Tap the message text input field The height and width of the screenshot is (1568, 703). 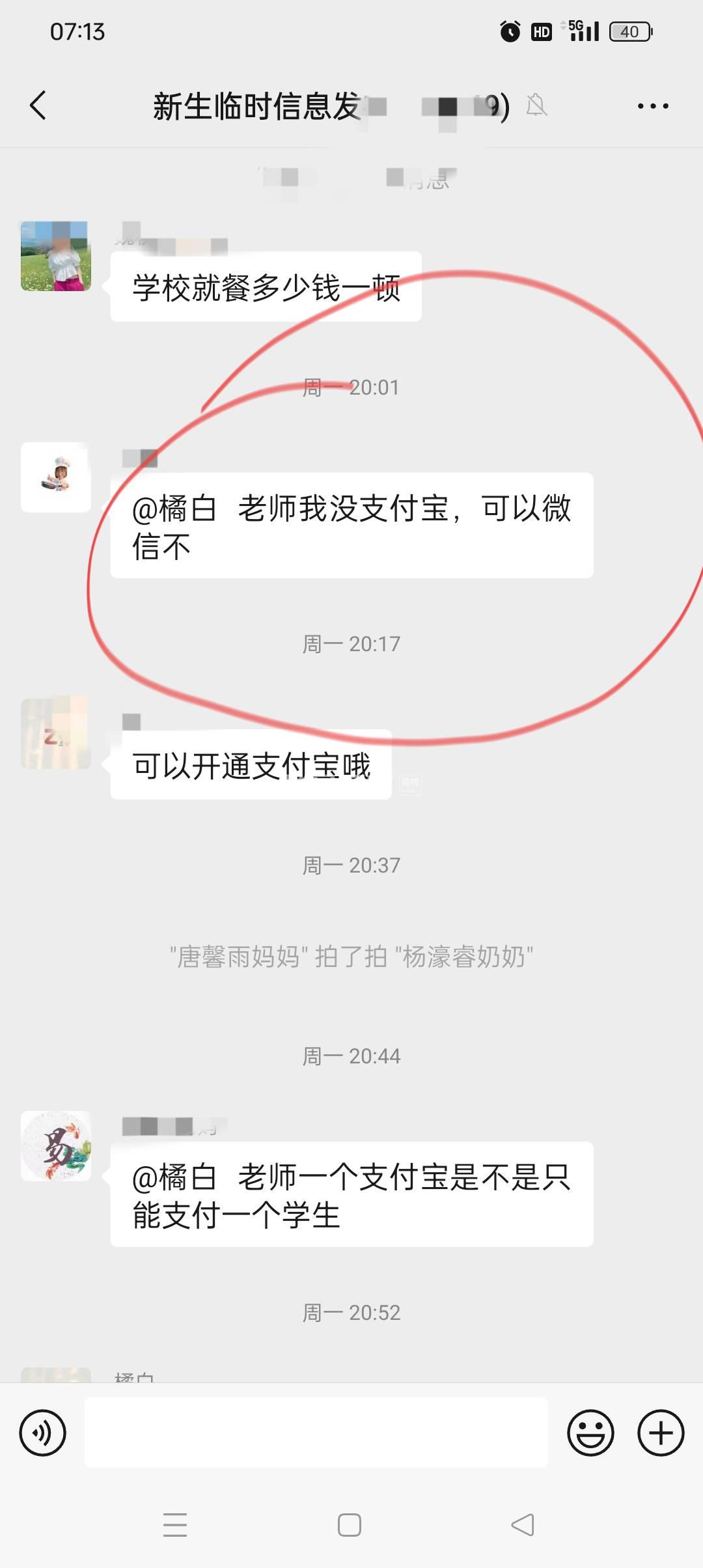coord(316,1433)
